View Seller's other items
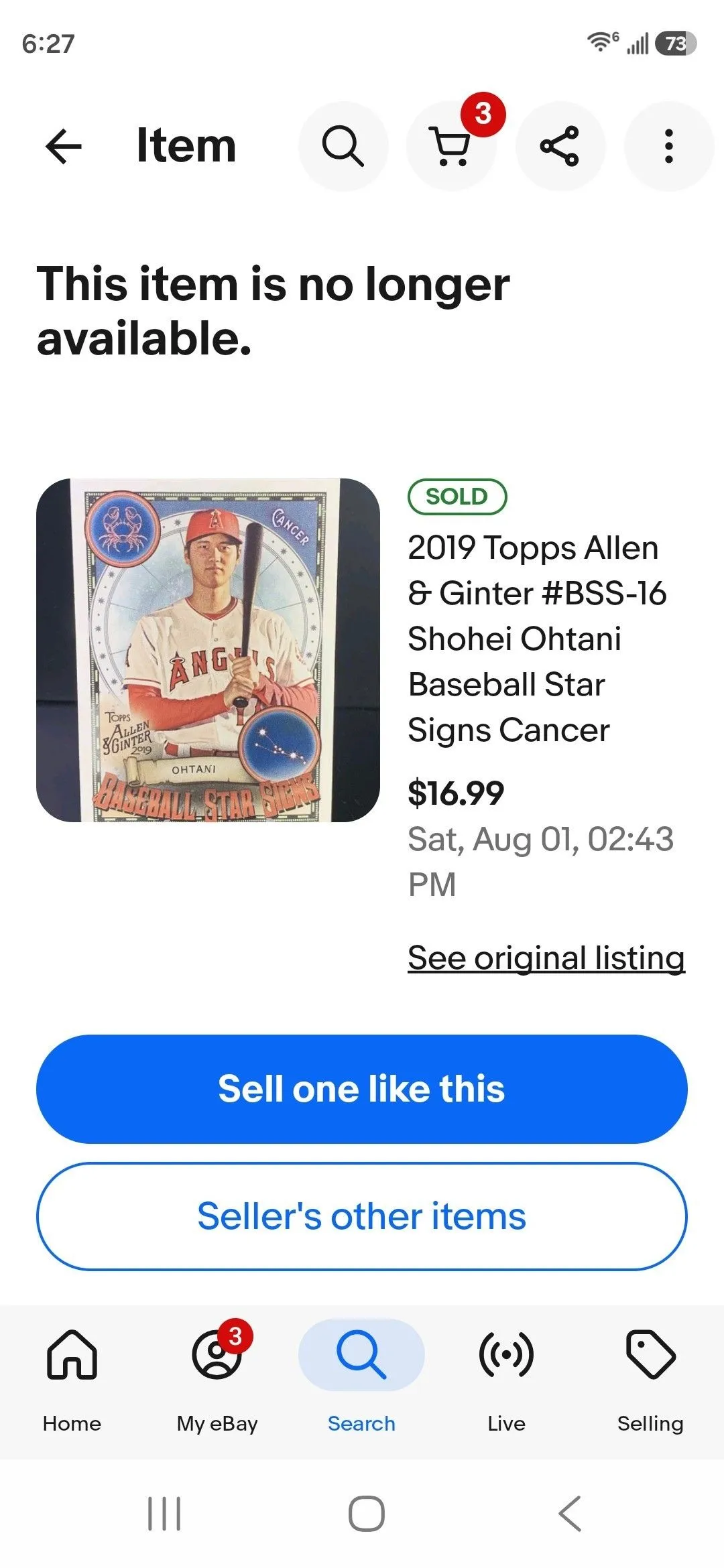The image size is (724, 1568). tap(362, 1216)
